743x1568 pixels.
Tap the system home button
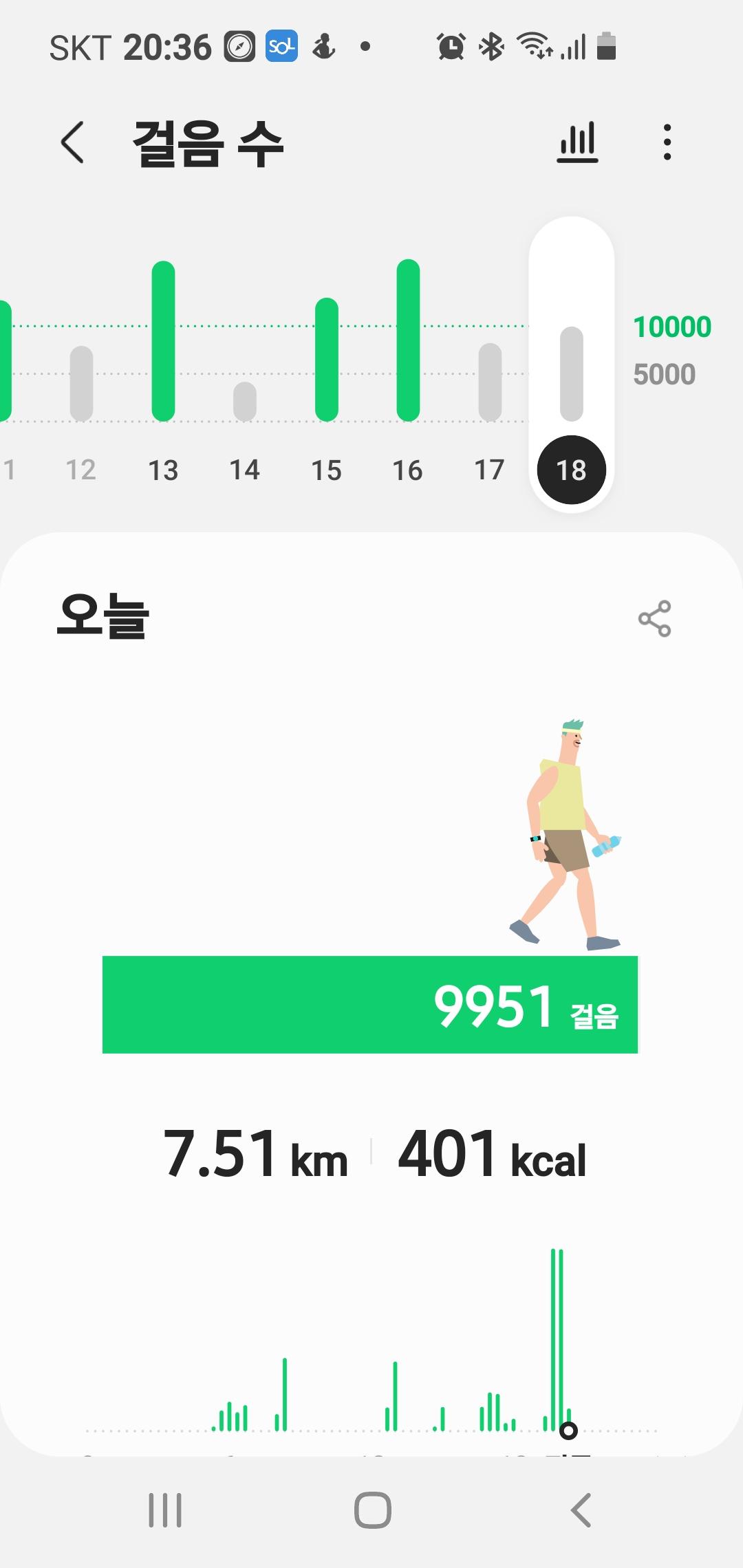pyautogui.click(x=372, y=1510)
